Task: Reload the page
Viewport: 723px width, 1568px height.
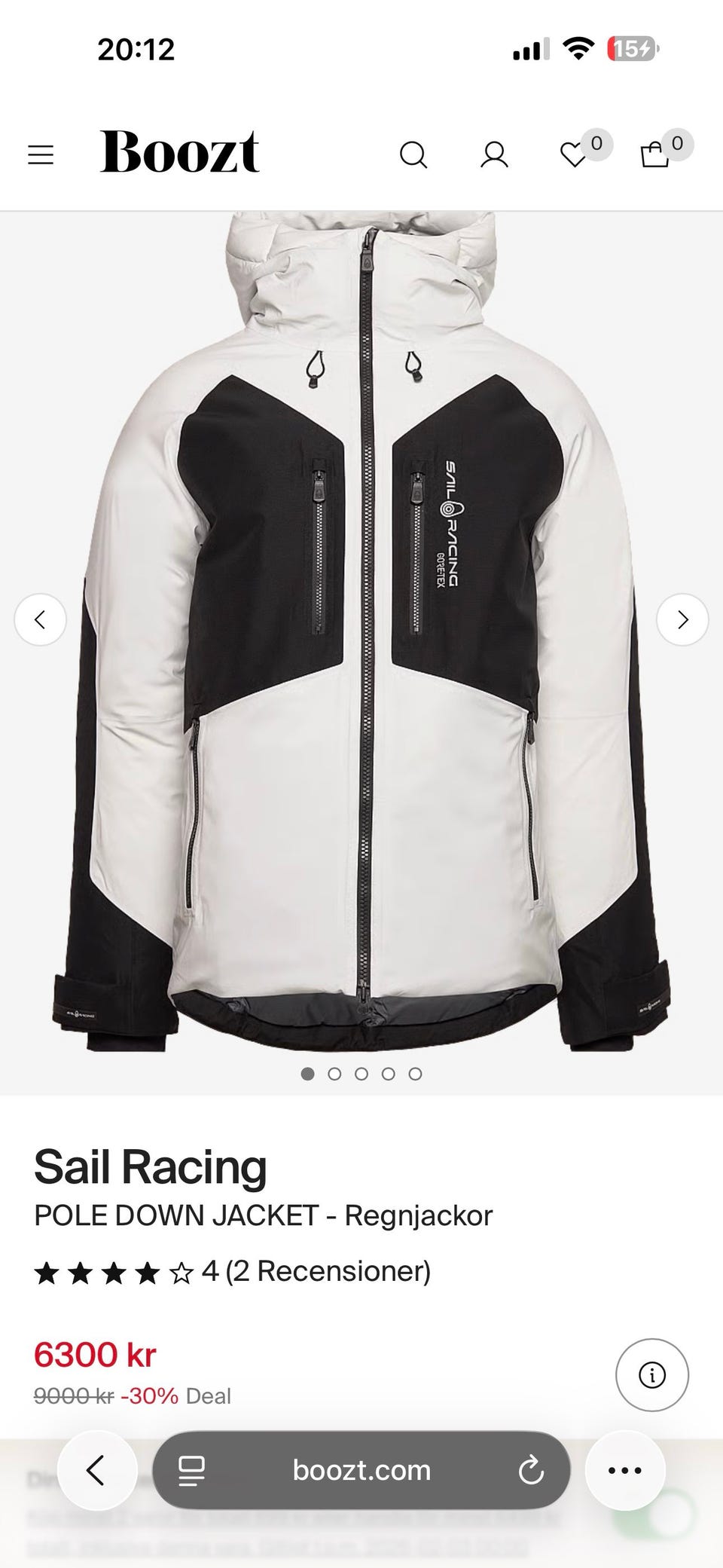Action: pyautogui.click(x=532, y=1470)
